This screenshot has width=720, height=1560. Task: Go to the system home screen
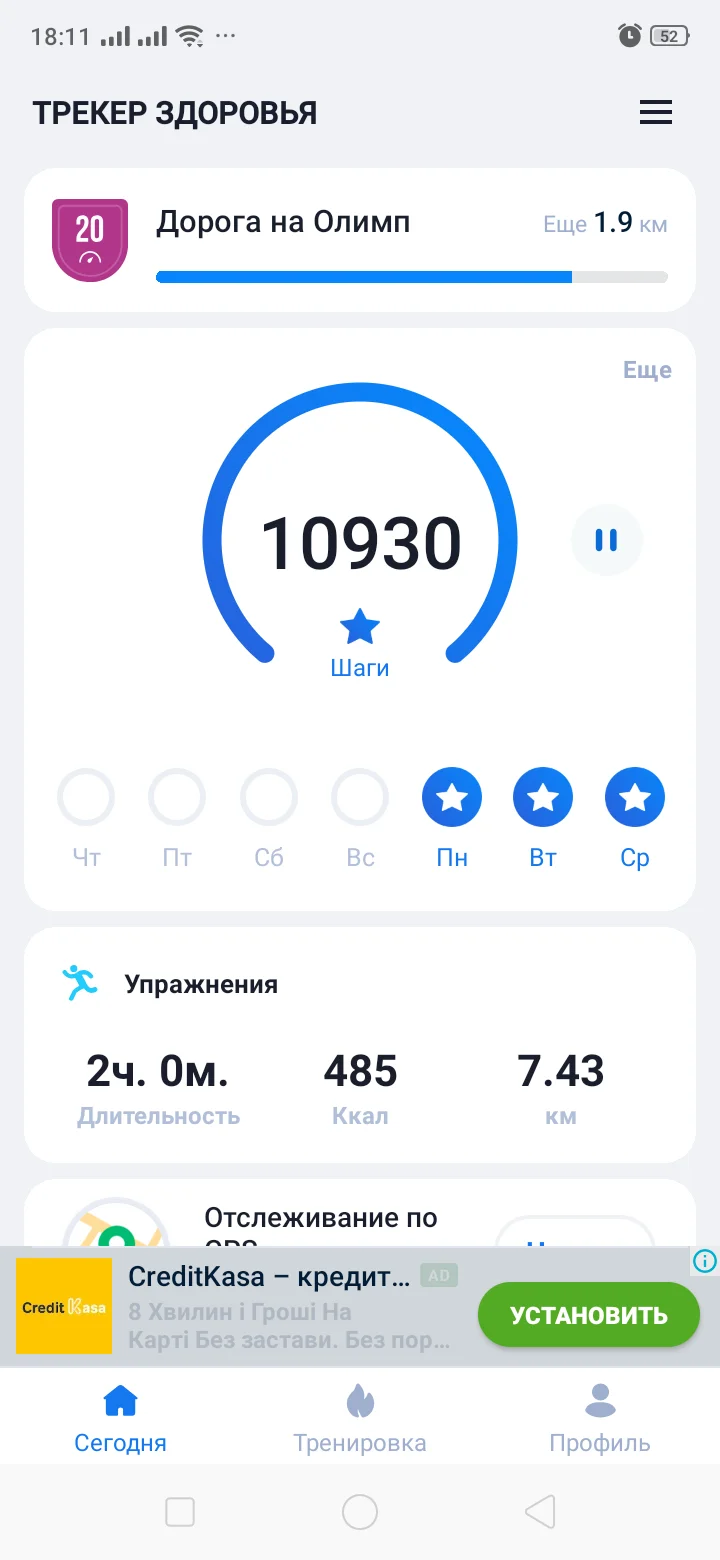click(x=360, y=1512)
